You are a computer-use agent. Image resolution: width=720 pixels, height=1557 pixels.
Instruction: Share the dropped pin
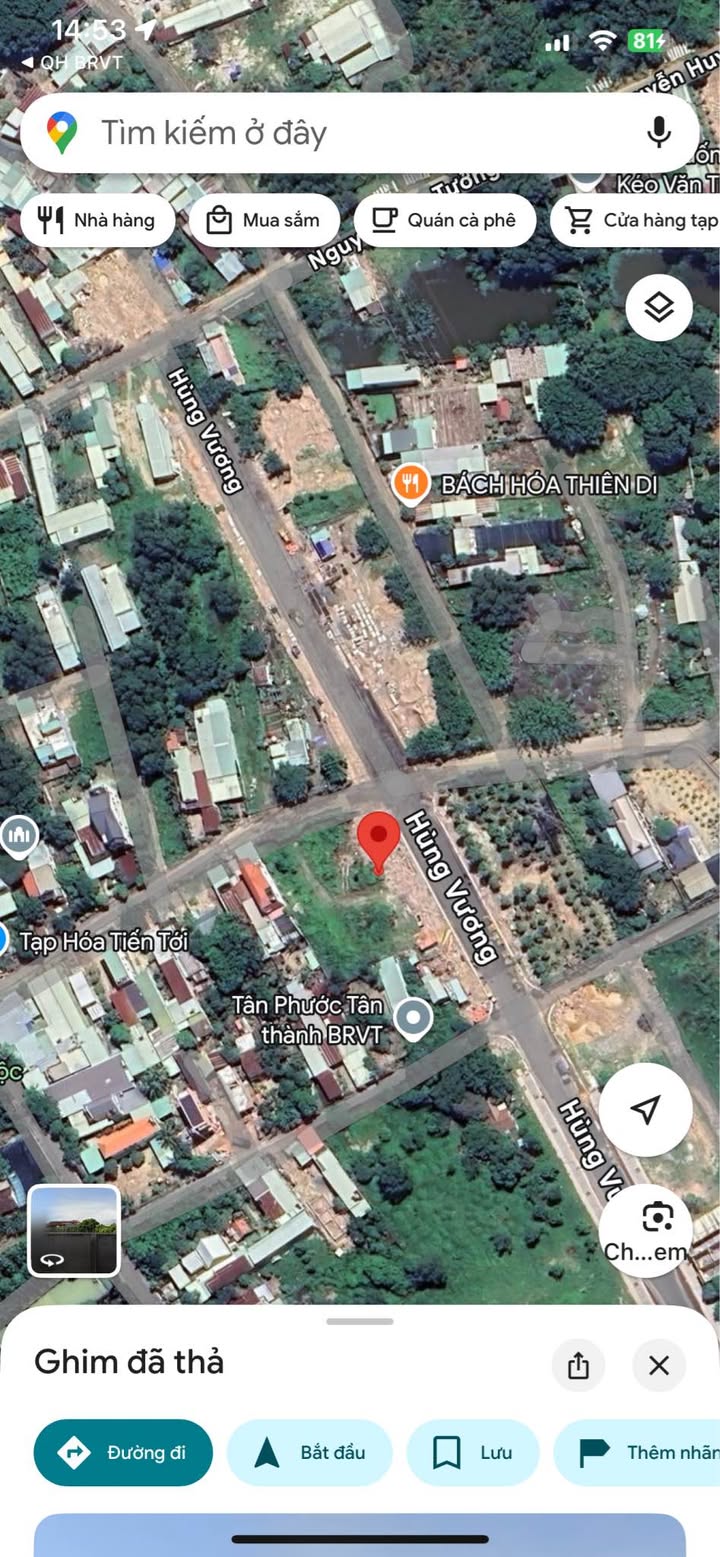coord(578,1365)
